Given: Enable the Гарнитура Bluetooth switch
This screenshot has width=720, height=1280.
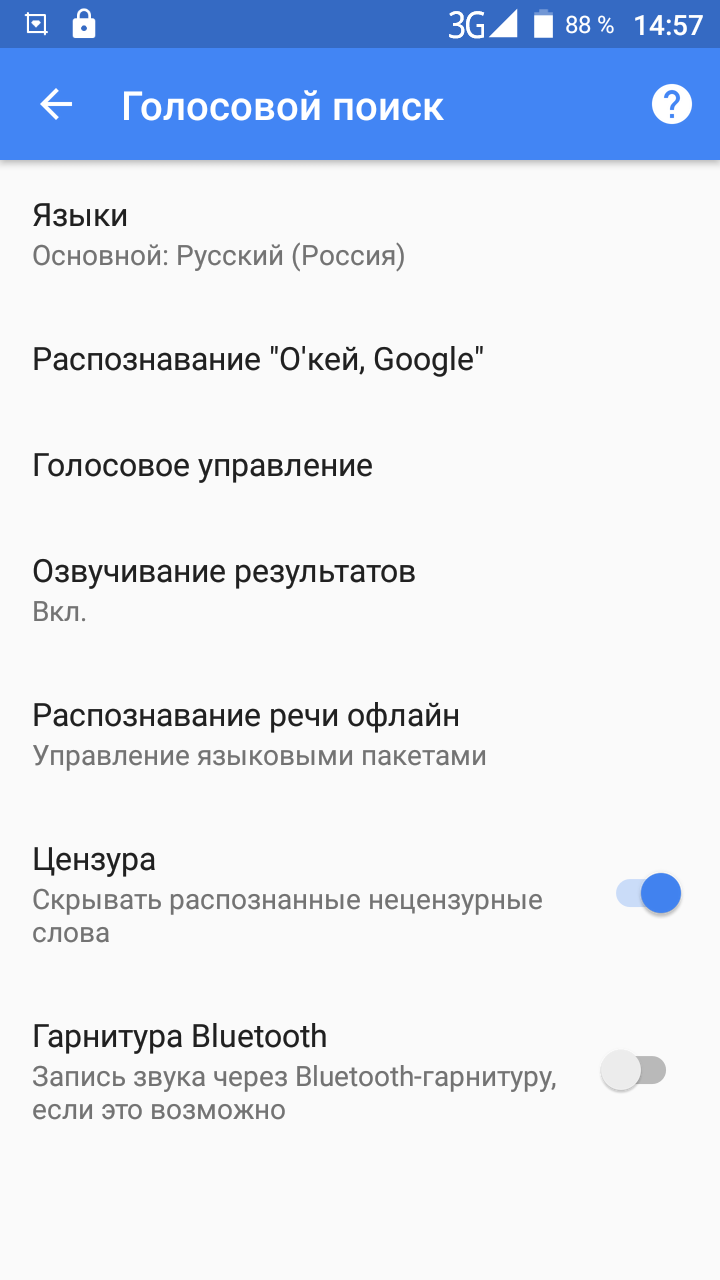Looking at the screenshot, I should click(634, 1071).
